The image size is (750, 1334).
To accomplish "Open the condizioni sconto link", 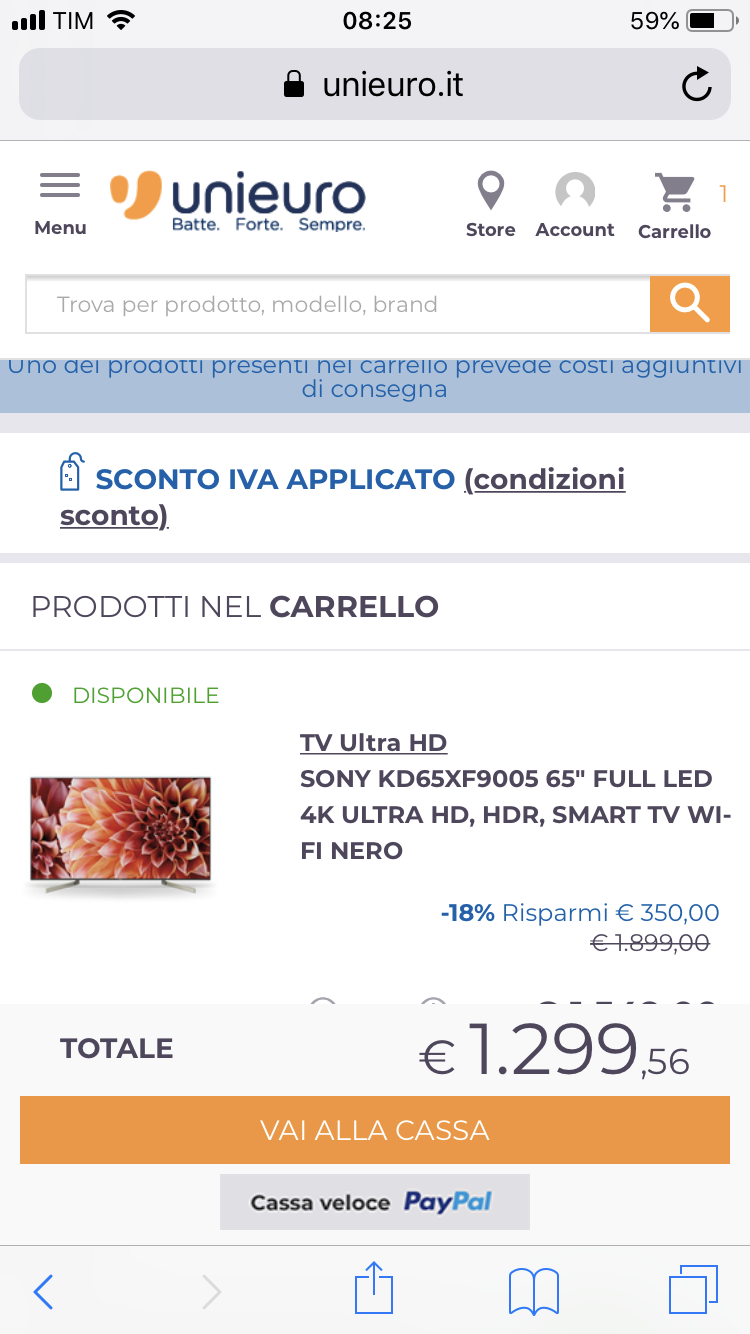I will point(544,480).
